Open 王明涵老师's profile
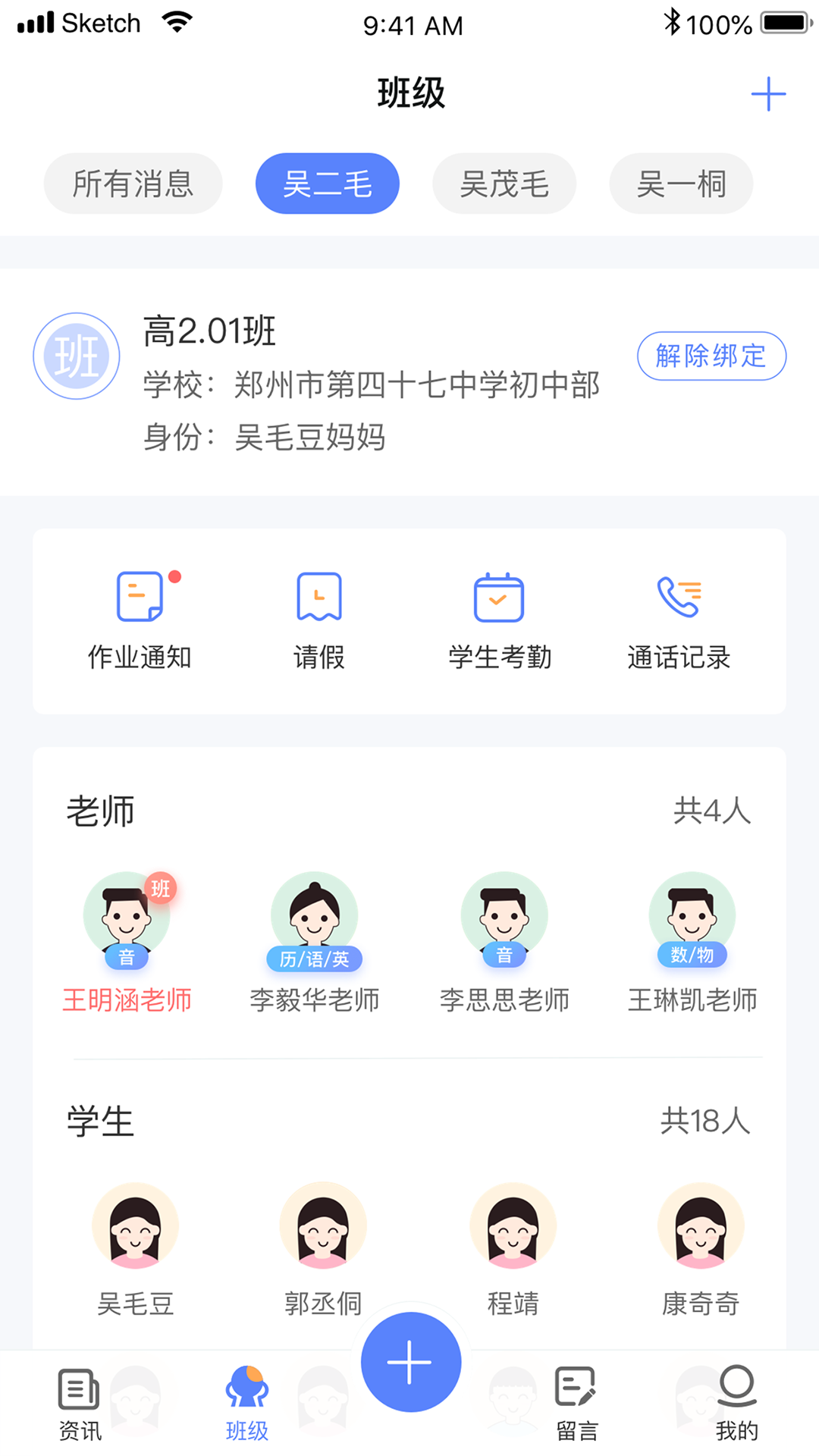This screenshot has height=1456, width=819. [127, 940]
